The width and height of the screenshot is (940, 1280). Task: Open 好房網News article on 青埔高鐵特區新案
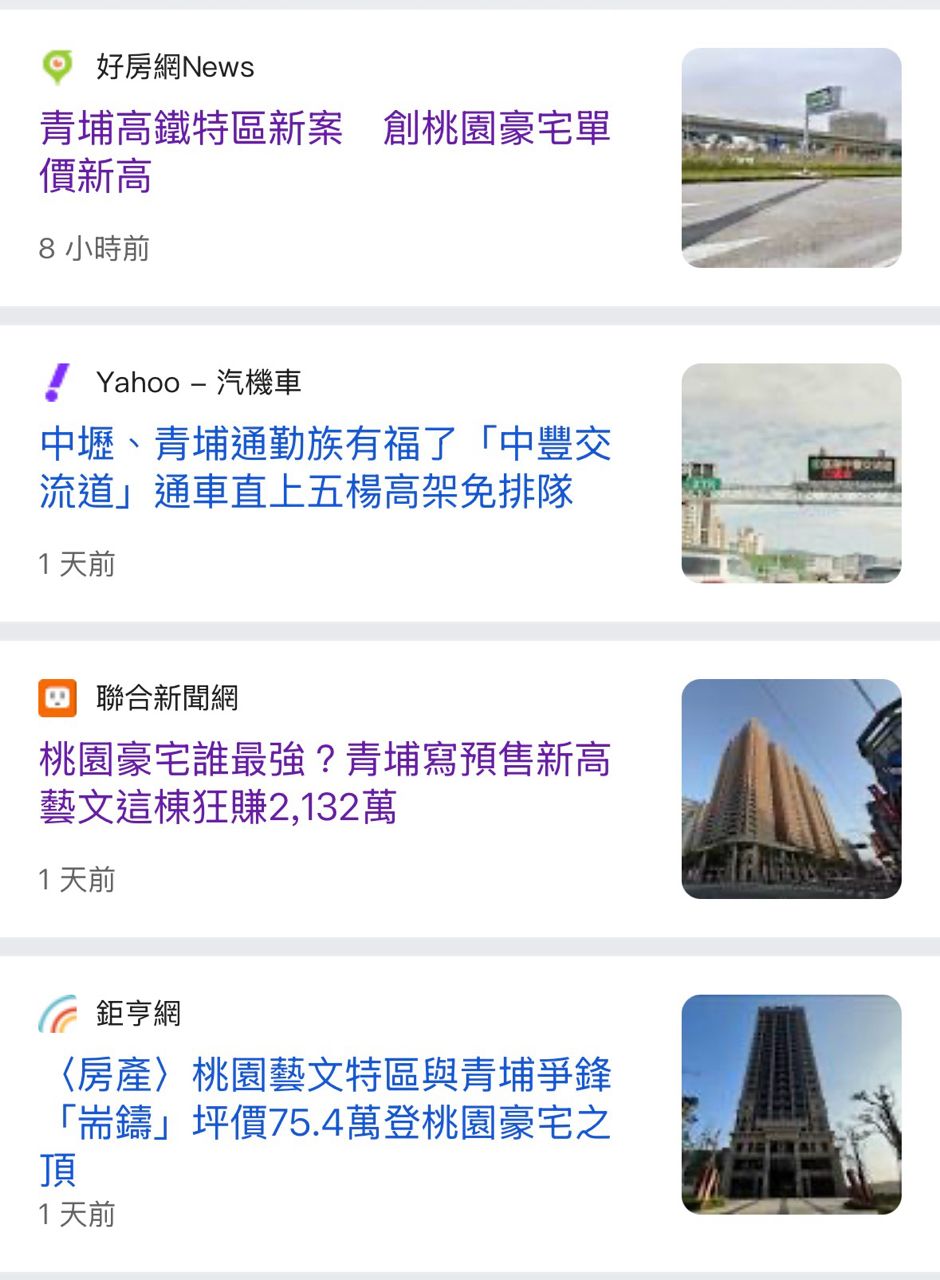(x=325, y=152)
